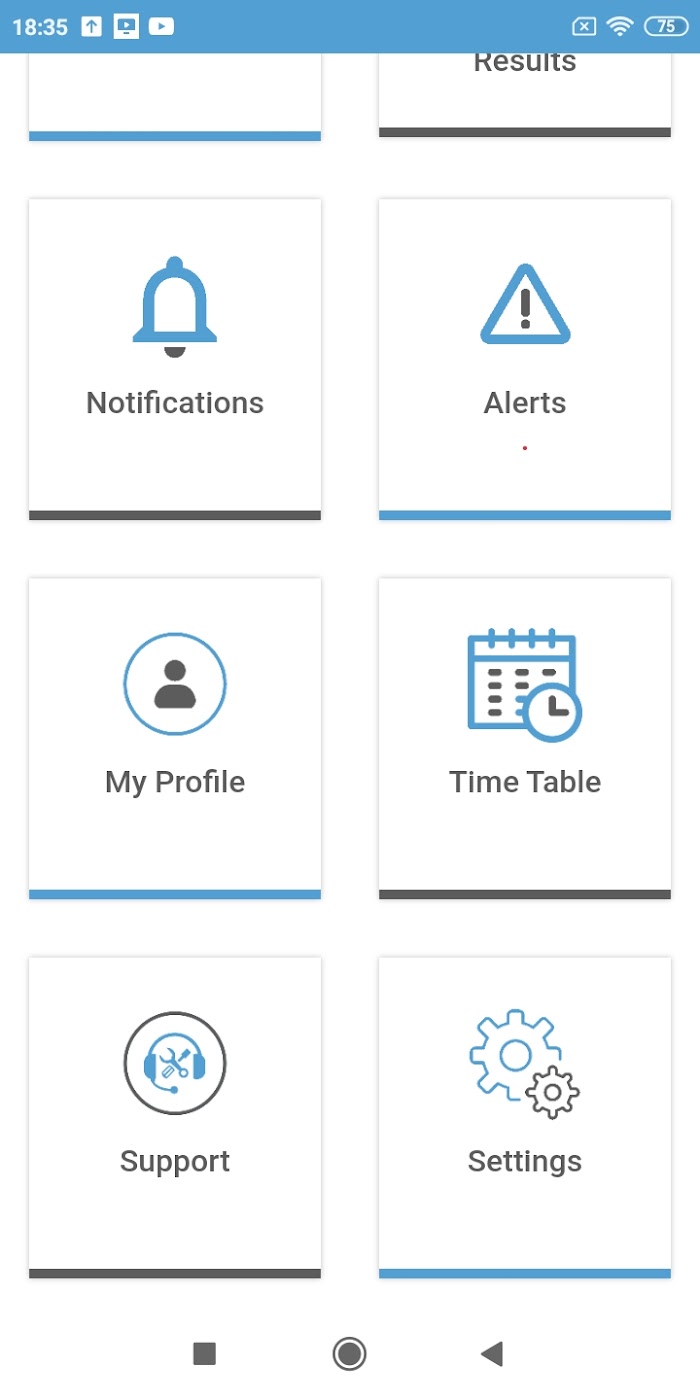Go back using the system back button

pyautogui.click(x=491, y=1354)
